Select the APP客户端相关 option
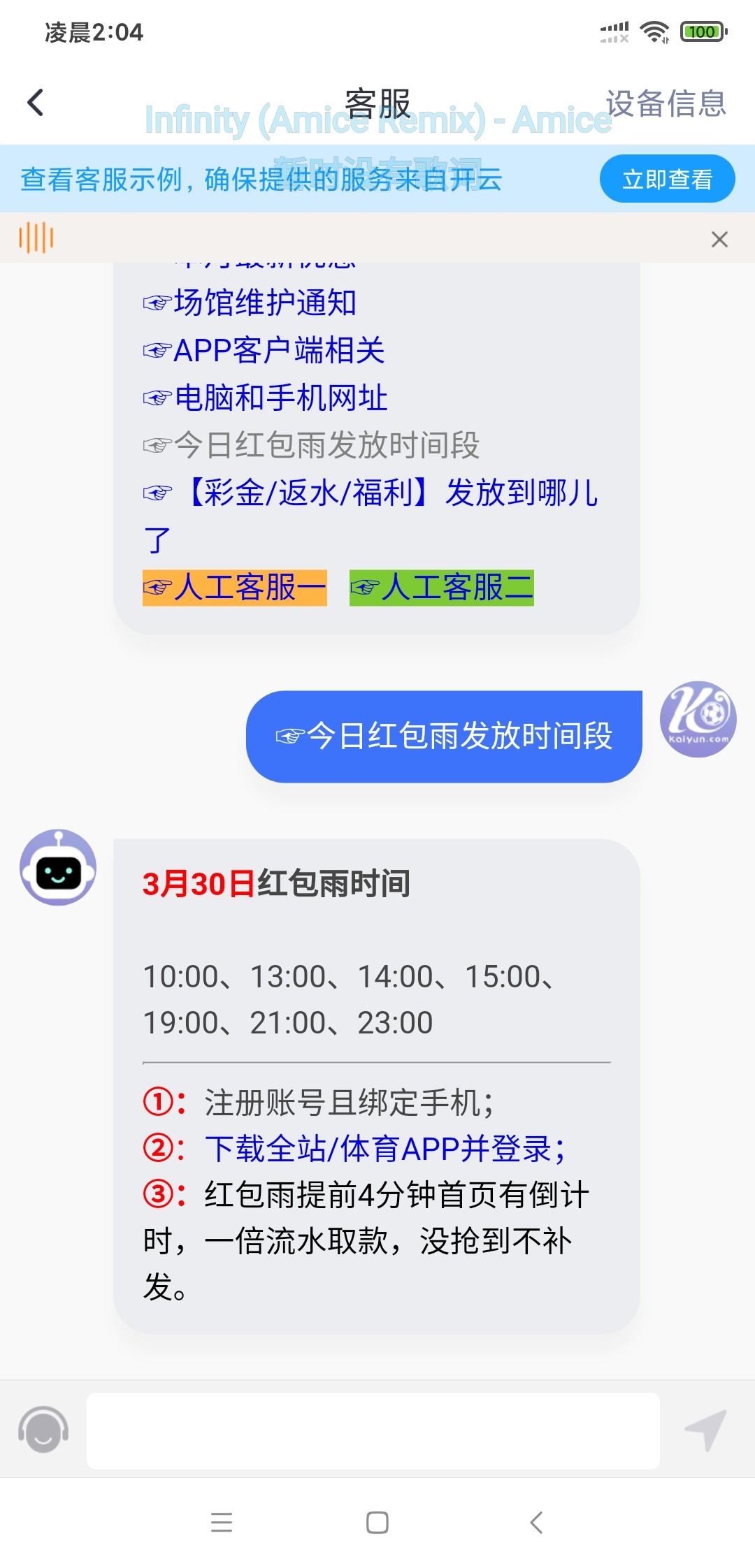755x1568 pixels. click(278, 350)
